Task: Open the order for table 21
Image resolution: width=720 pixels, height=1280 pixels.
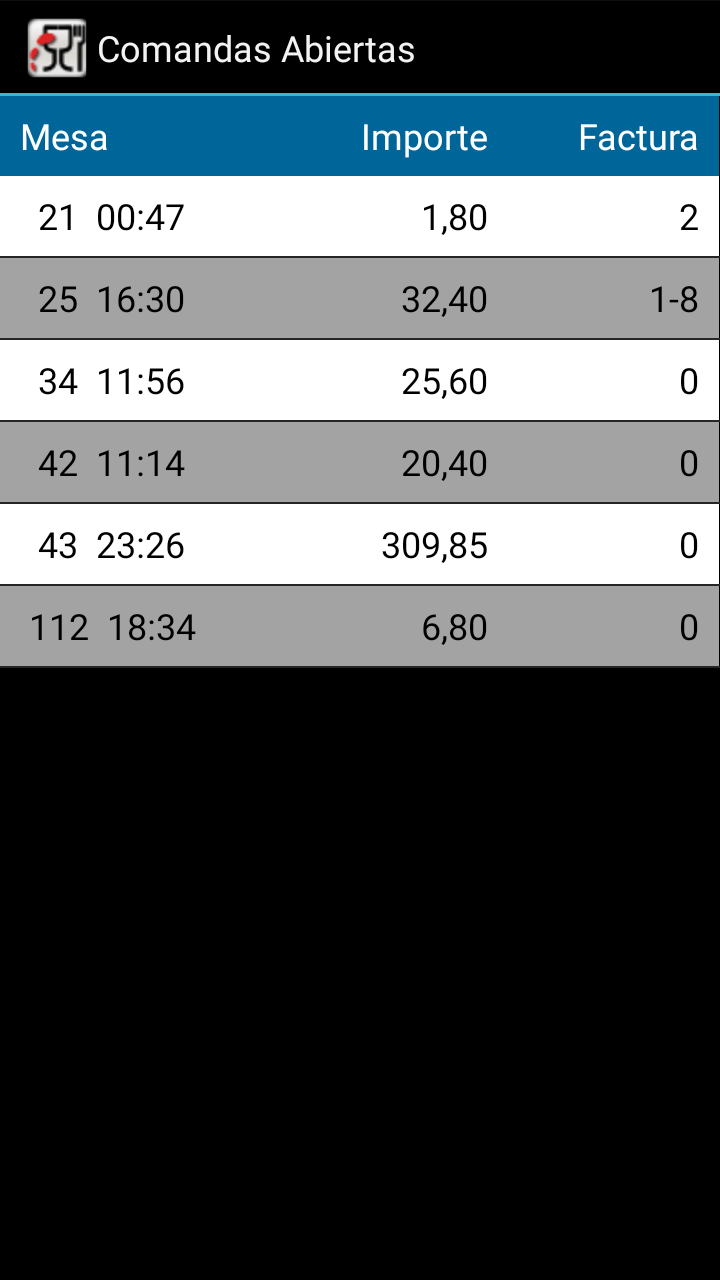Action: 360,217
